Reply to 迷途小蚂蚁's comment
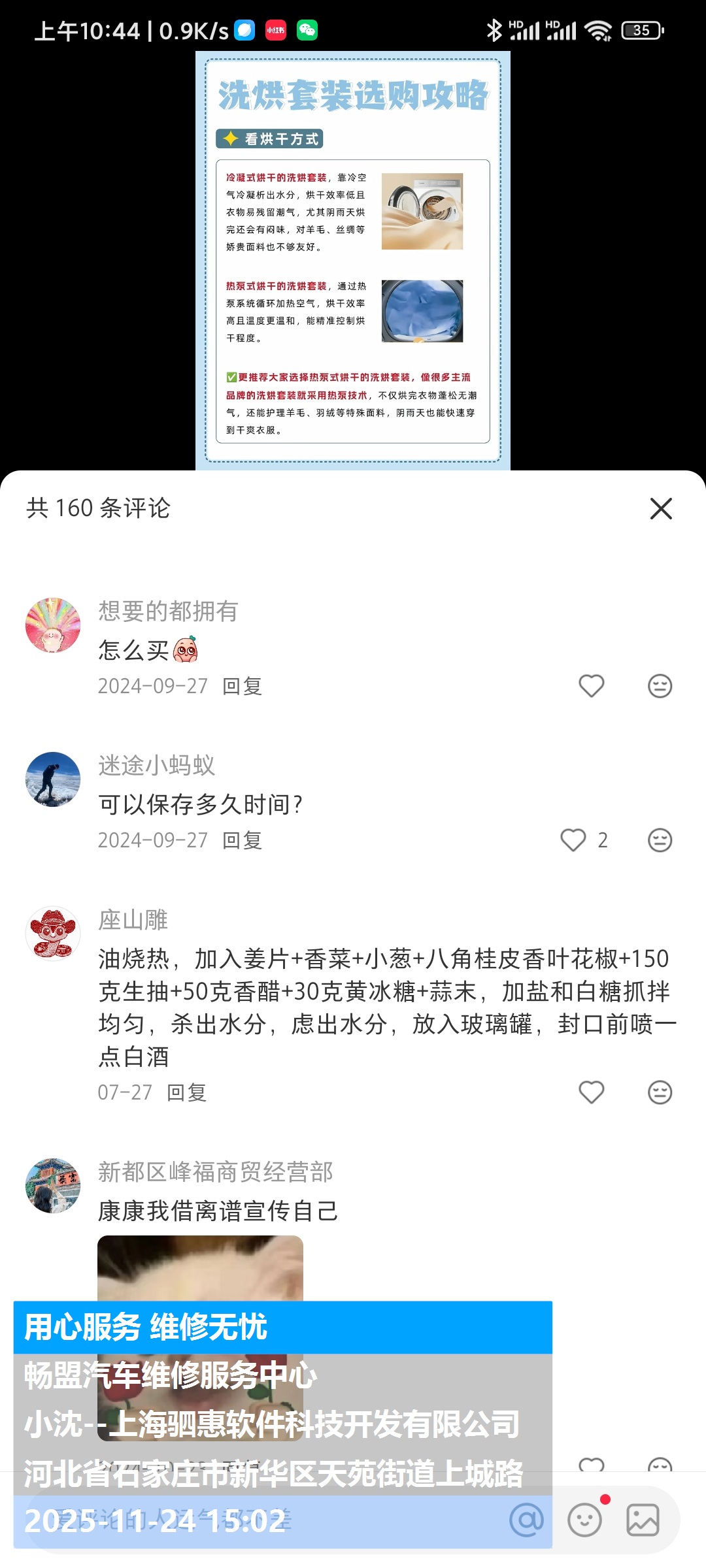 point(242,840)
